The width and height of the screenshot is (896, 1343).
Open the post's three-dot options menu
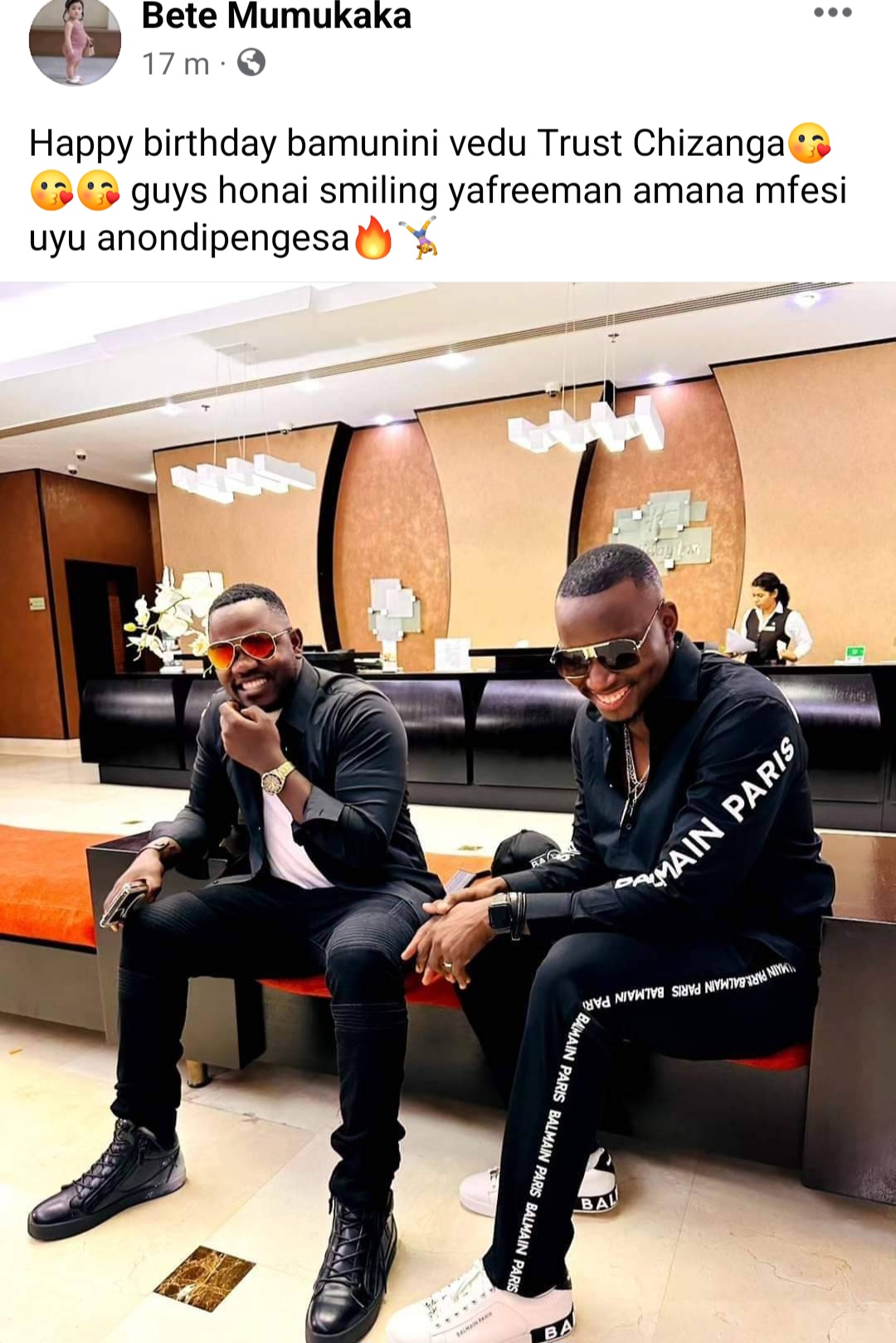(832, 13)
